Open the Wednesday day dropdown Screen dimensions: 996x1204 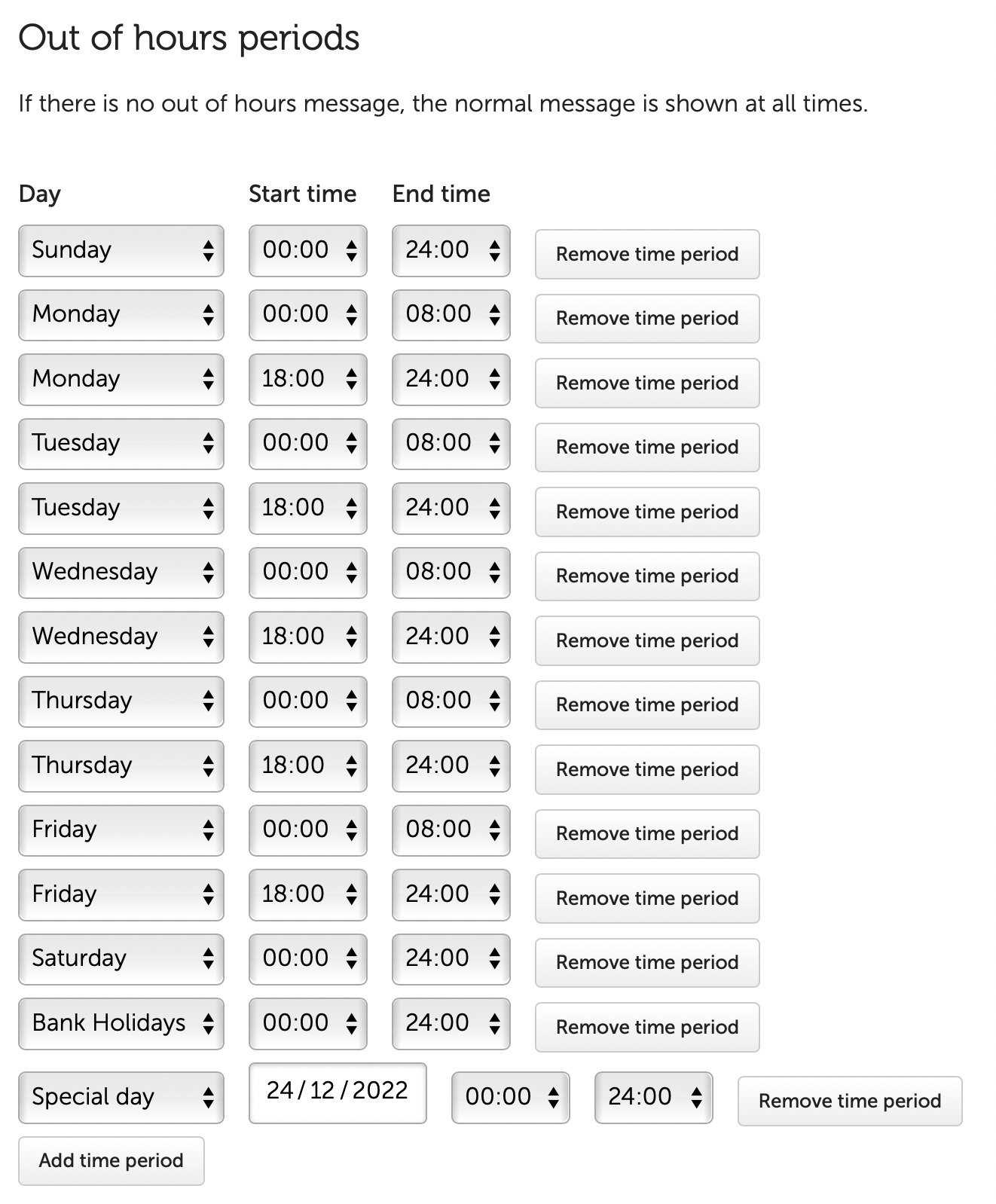(x=121, y=573)
